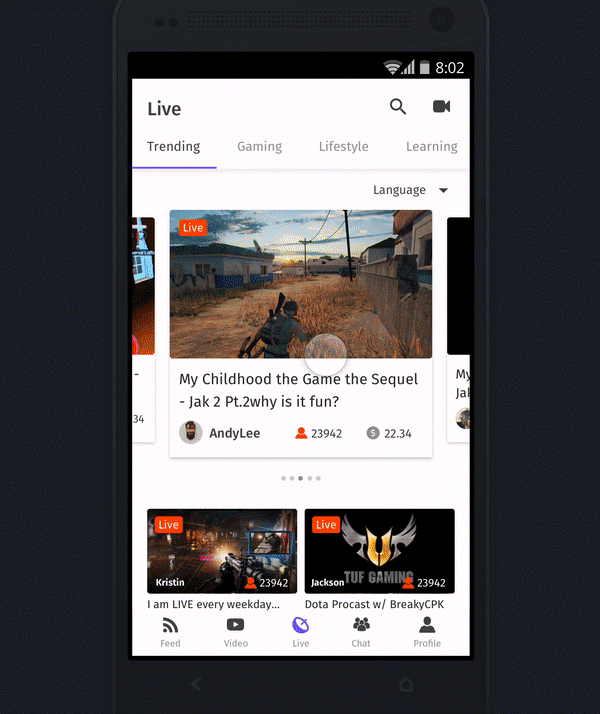Select the Trending tab

(174, 146)
